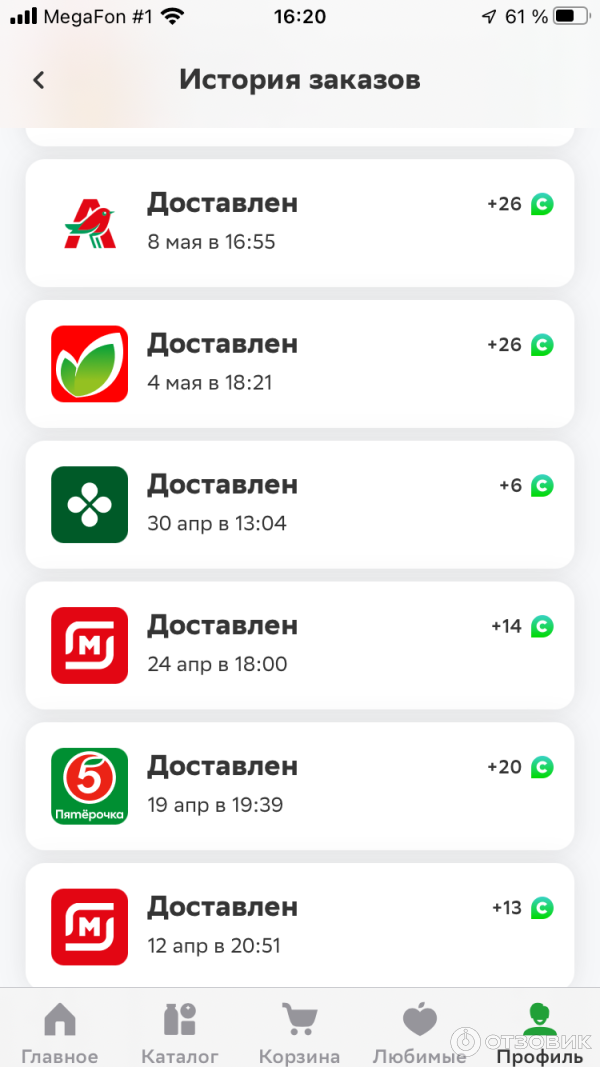Viewport: 600px width, 1067px height.
Task: Select the Профиль tab
Action: click(539, 1032)
